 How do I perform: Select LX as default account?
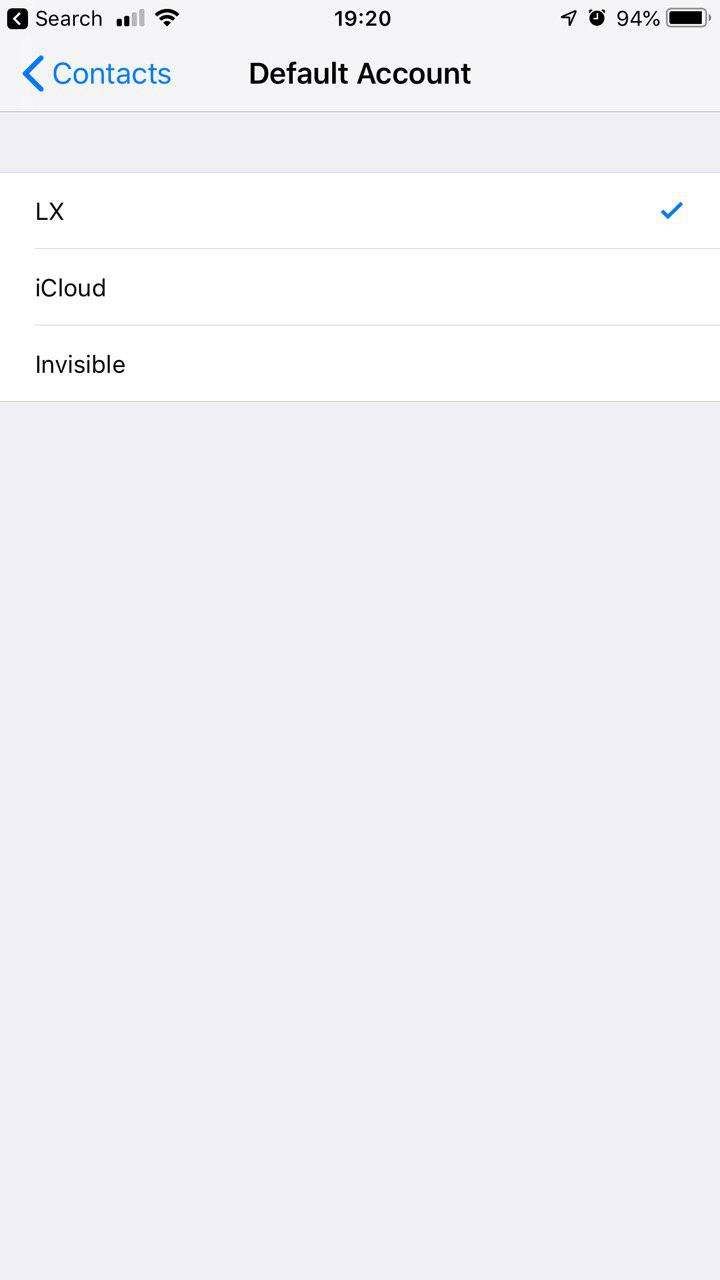coord(360,211)
